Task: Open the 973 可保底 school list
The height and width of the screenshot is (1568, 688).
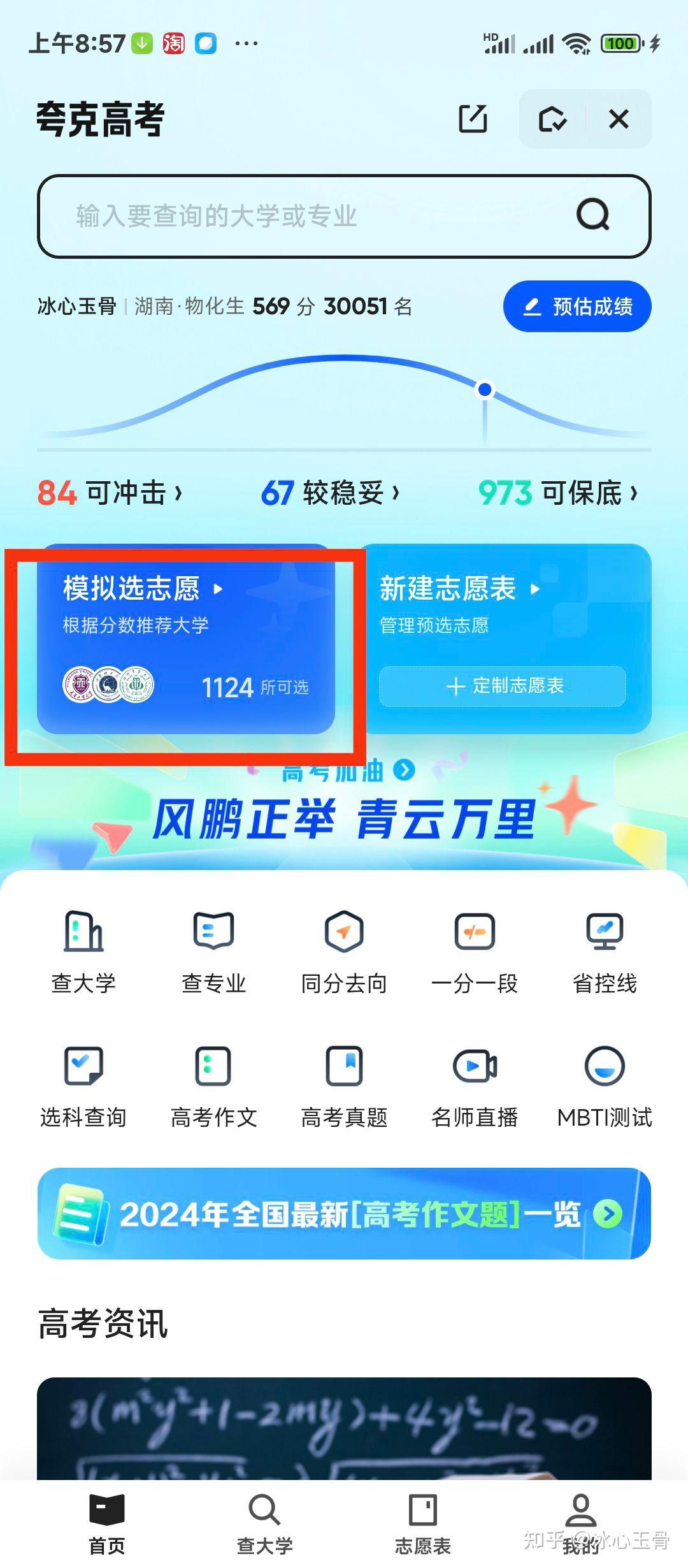Action: click(x=557, y=493)
